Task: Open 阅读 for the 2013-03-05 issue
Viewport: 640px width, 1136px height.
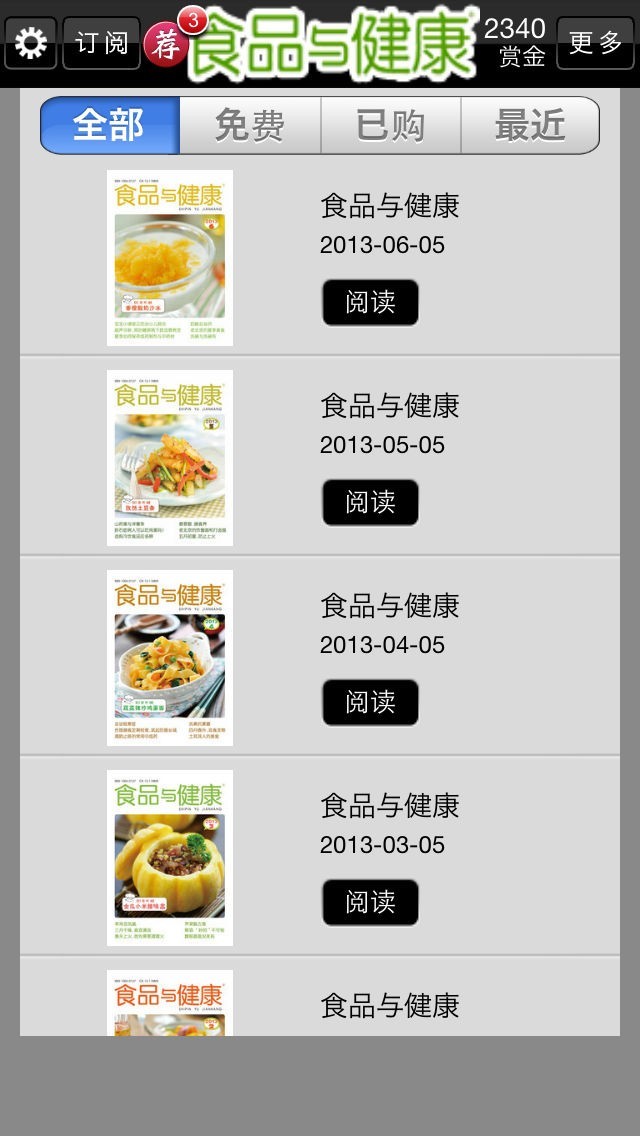Action: coord(370,902)
